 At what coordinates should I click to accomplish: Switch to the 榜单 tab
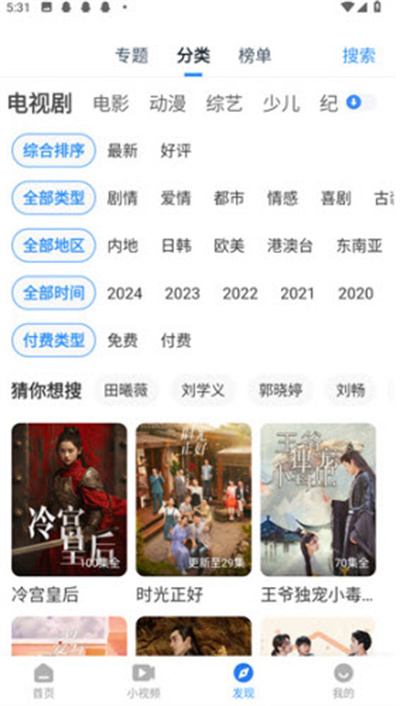tap(255, 56)
